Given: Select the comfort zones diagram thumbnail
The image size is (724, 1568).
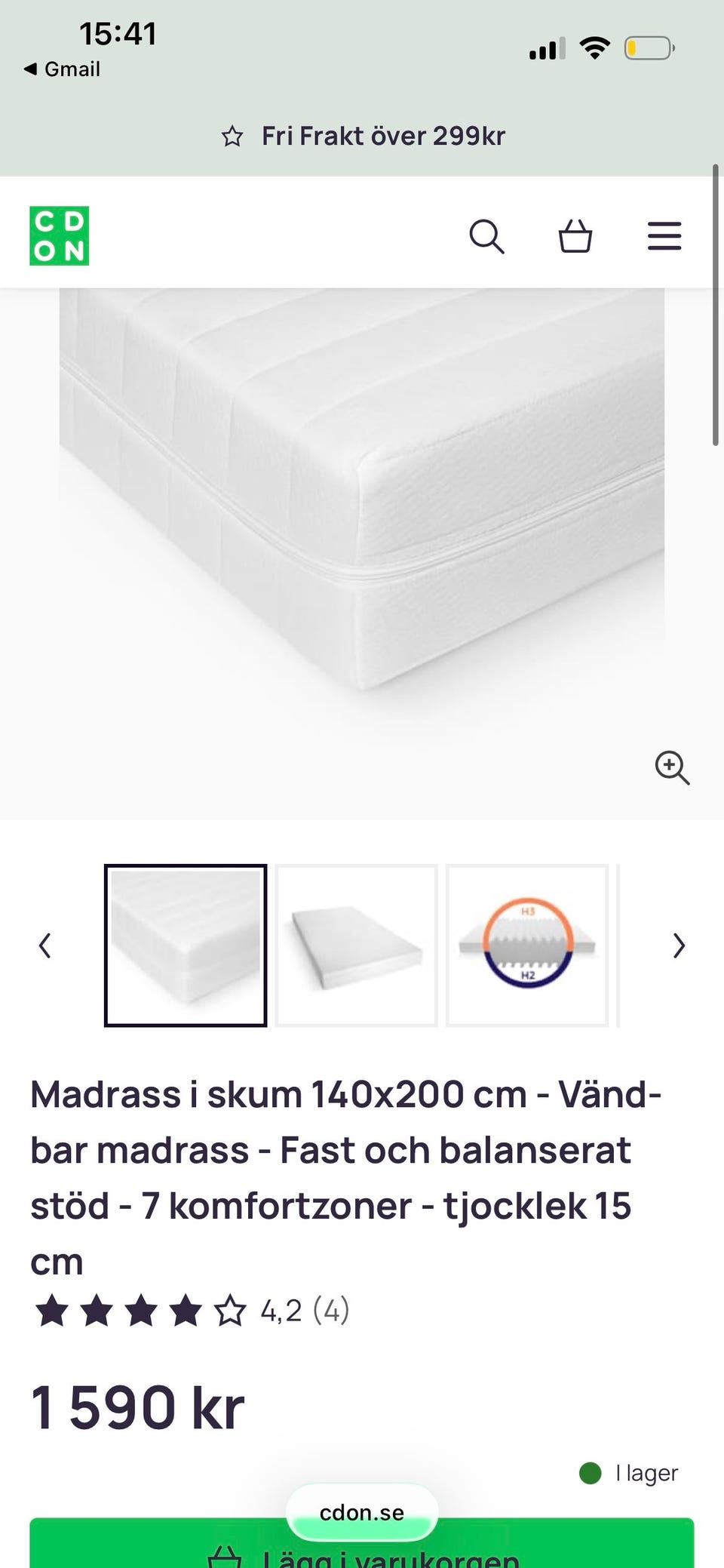Looking at the screenshot, I should (x=529, y=945).
